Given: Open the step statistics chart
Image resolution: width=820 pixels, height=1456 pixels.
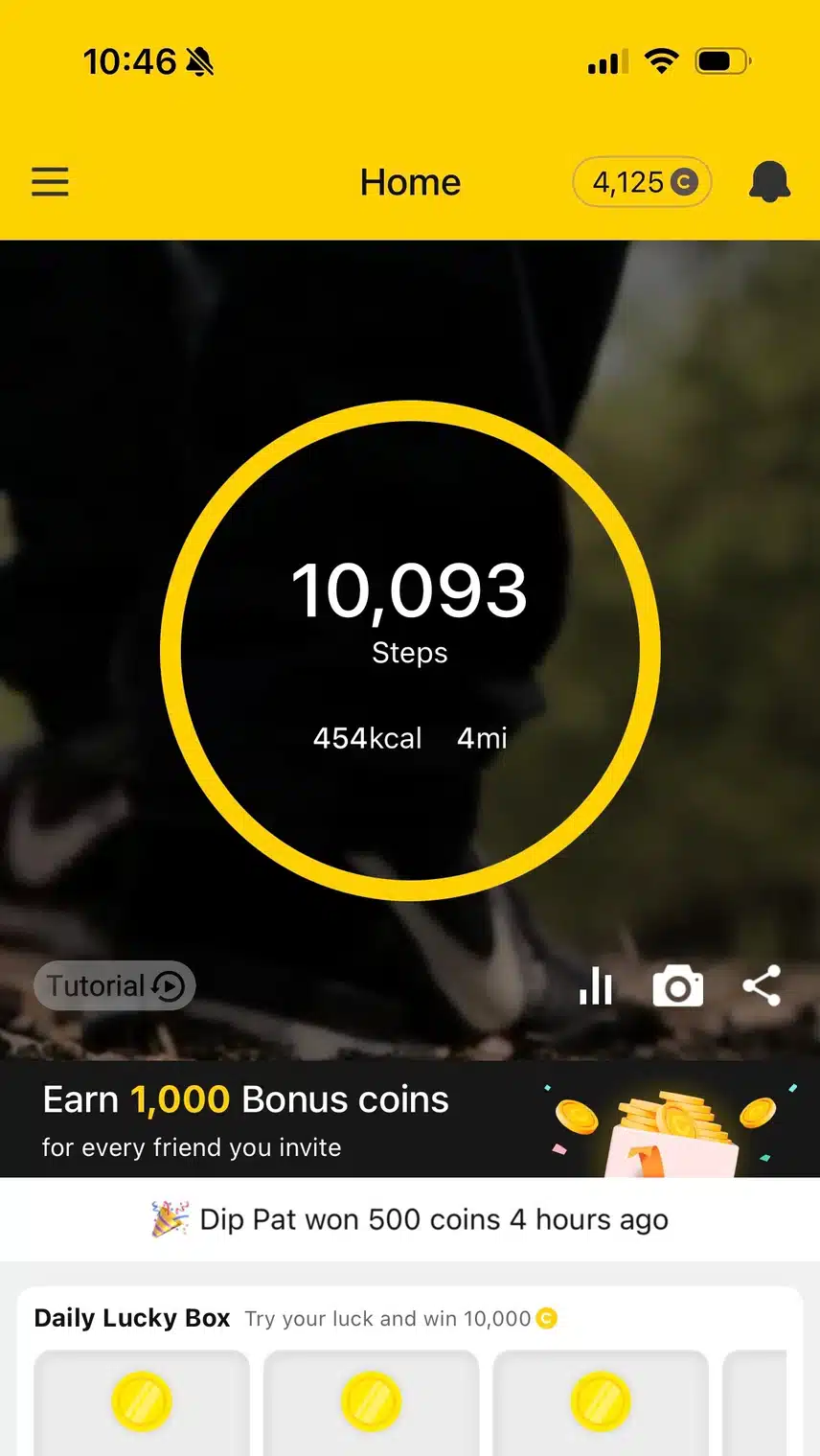Looking at the screenshot, I should [596, 985].
